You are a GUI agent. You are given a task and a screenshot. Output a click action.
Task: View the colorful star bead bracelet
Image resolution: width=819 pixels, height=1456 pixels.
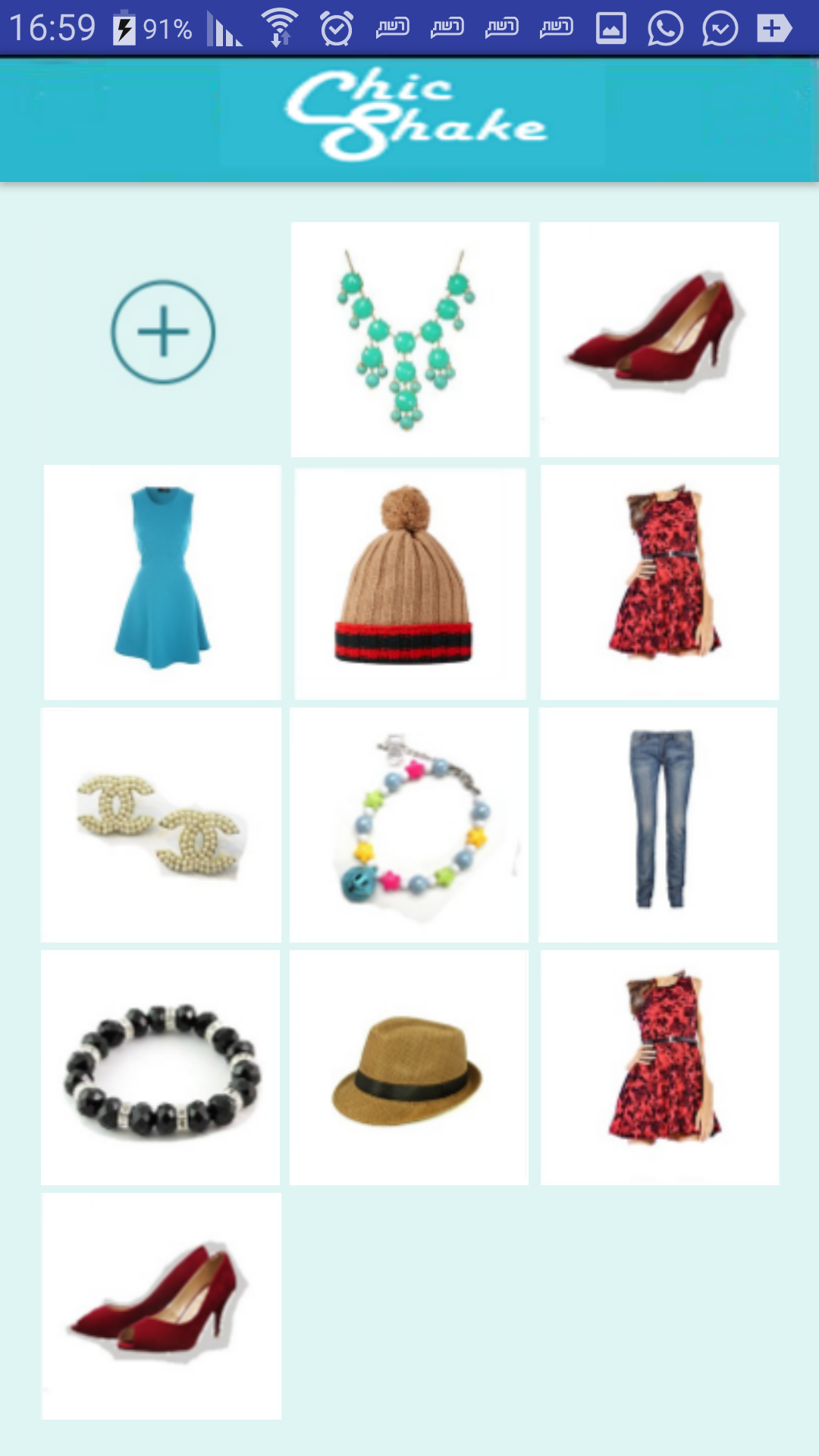(x=409, y=824)
